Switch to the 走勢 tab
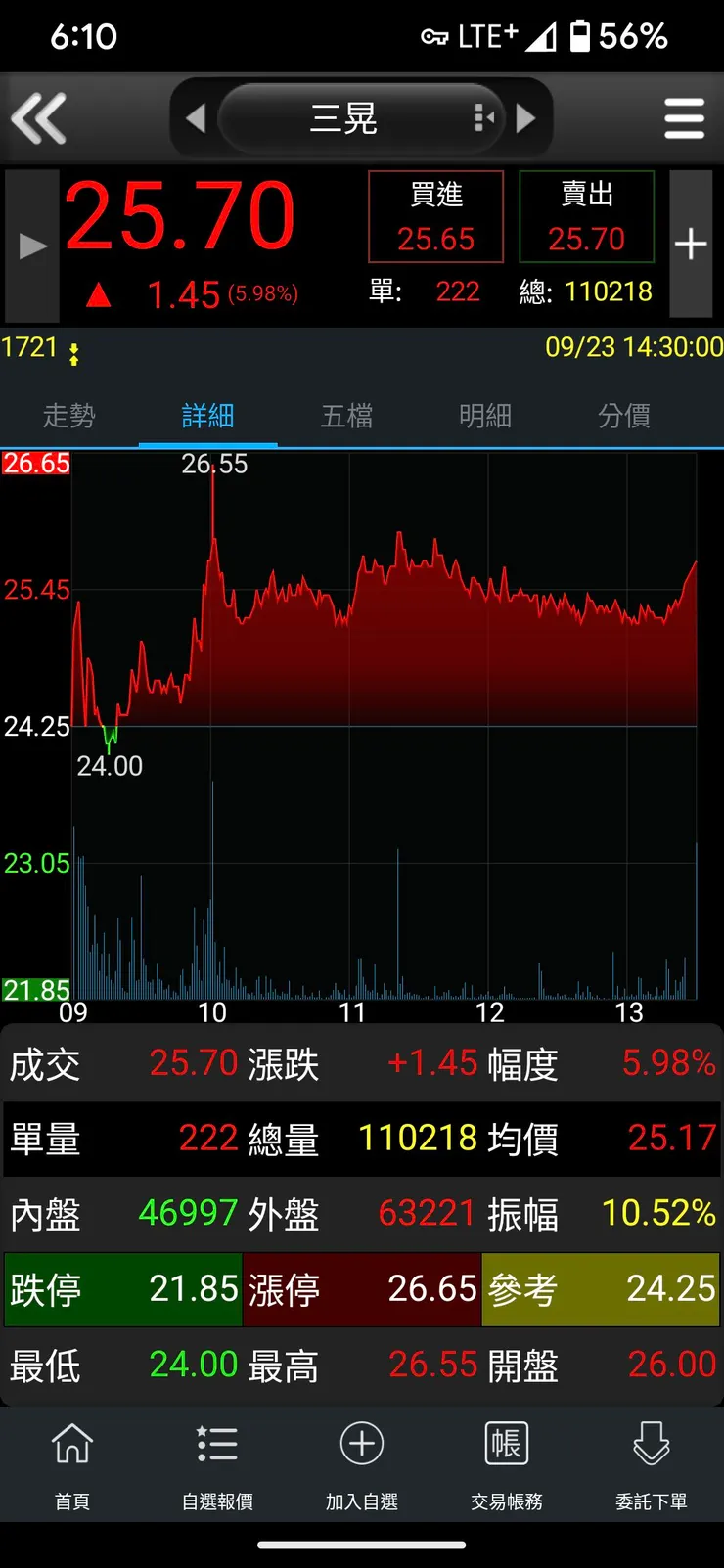The height and width of the screenshot is (1568, 724). 69,416
